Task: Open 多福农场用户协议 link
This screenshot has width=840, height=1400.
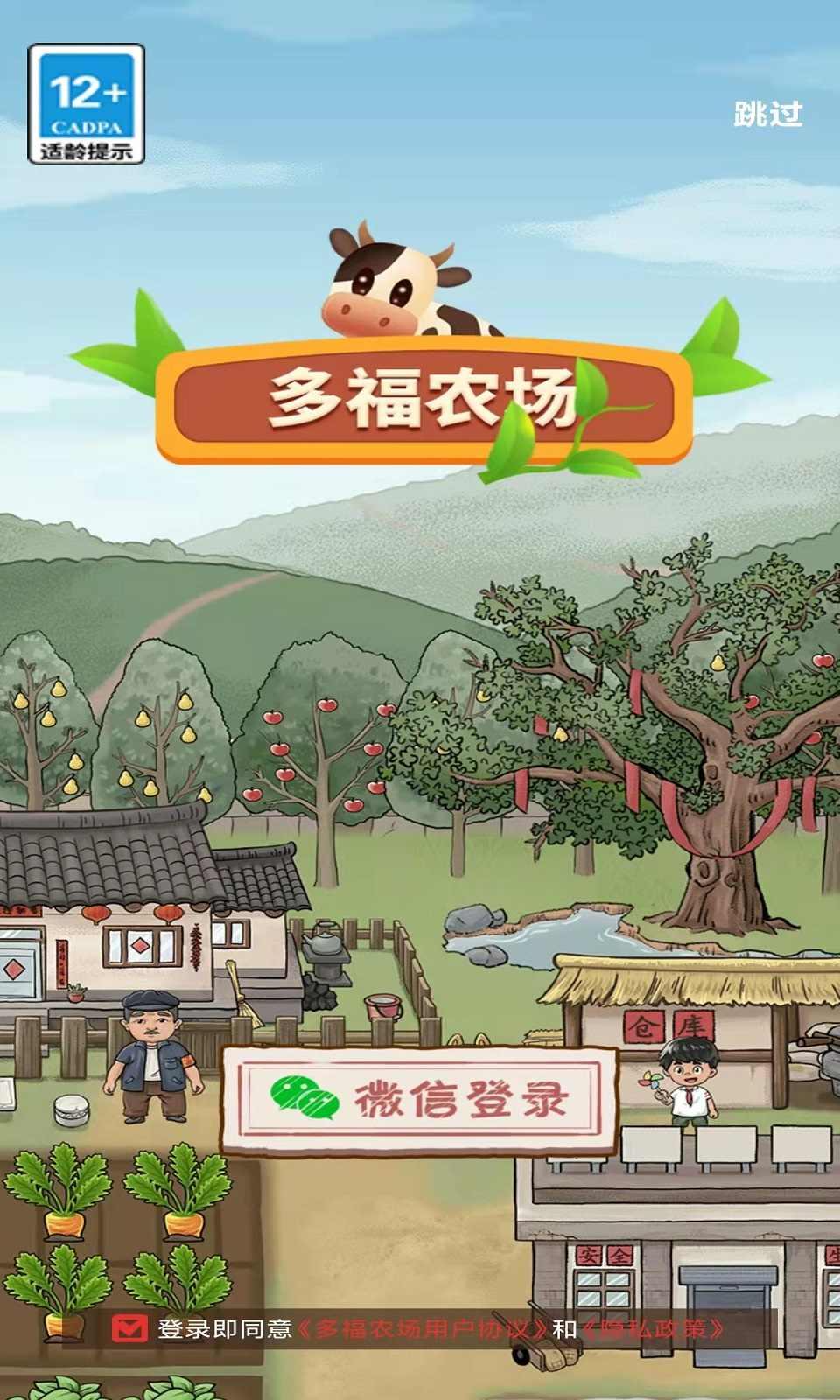Action: 423,1329
